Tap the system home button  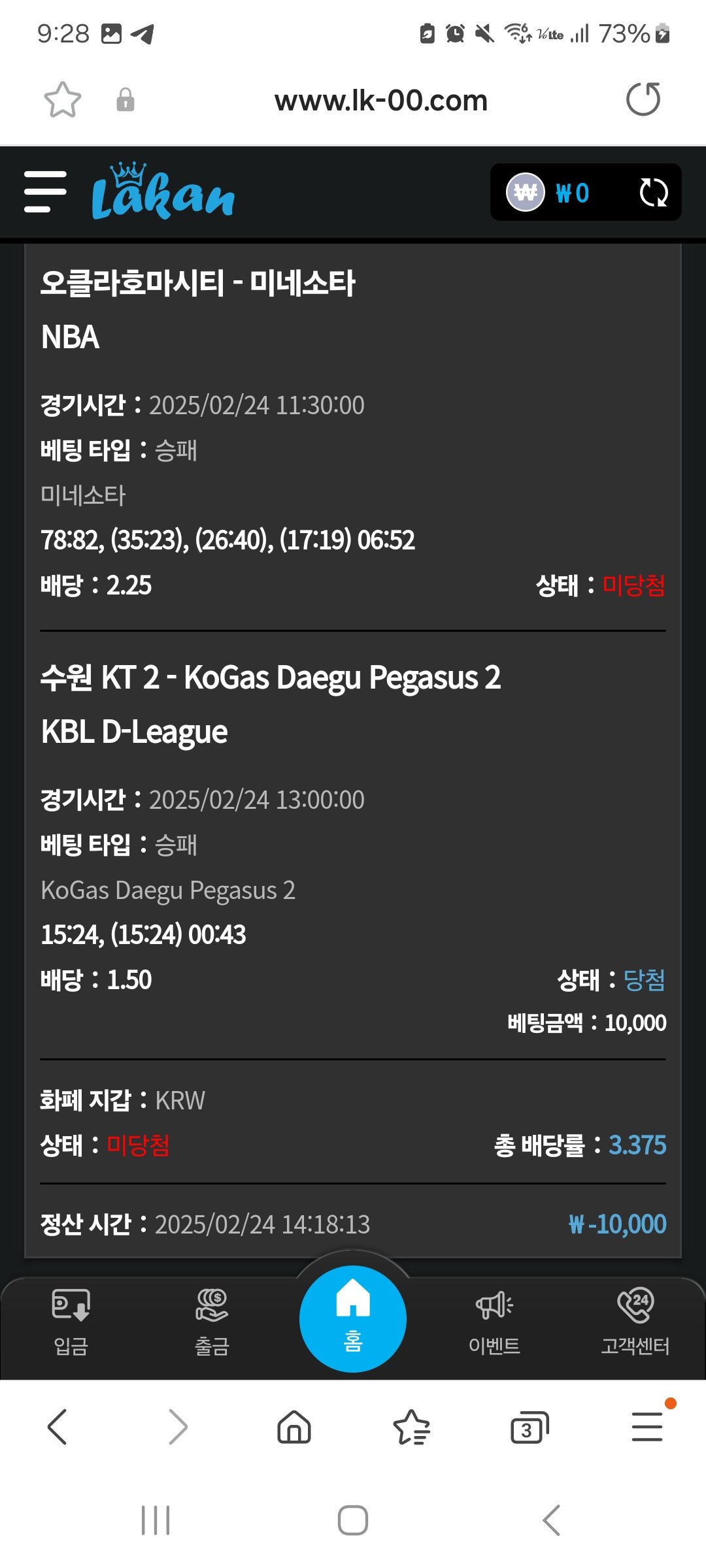click(x=353, y=1520)
